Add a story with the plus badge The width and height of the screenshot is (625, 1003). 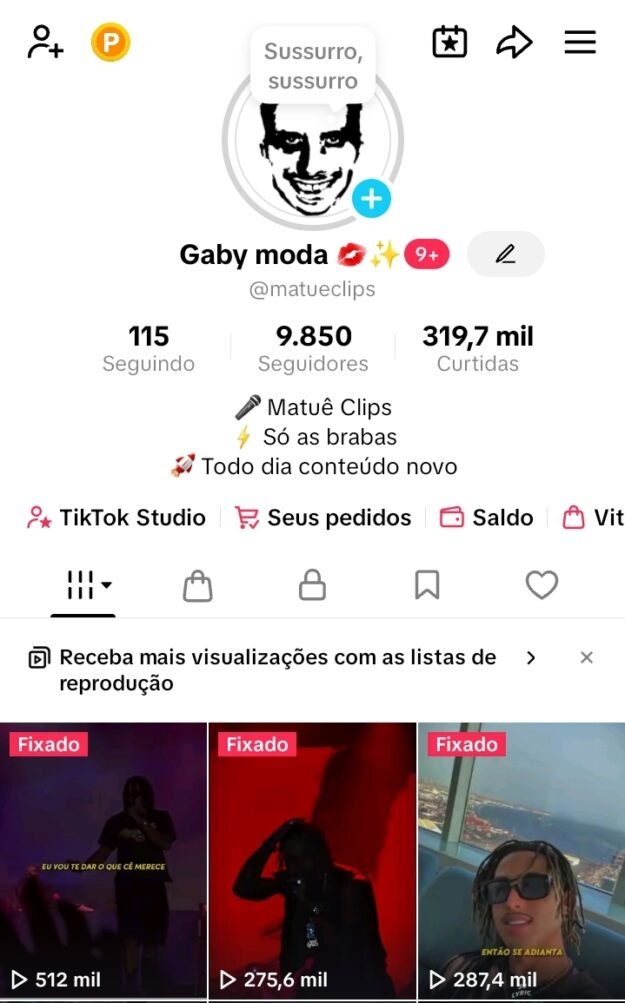click(x=371, y=199)
